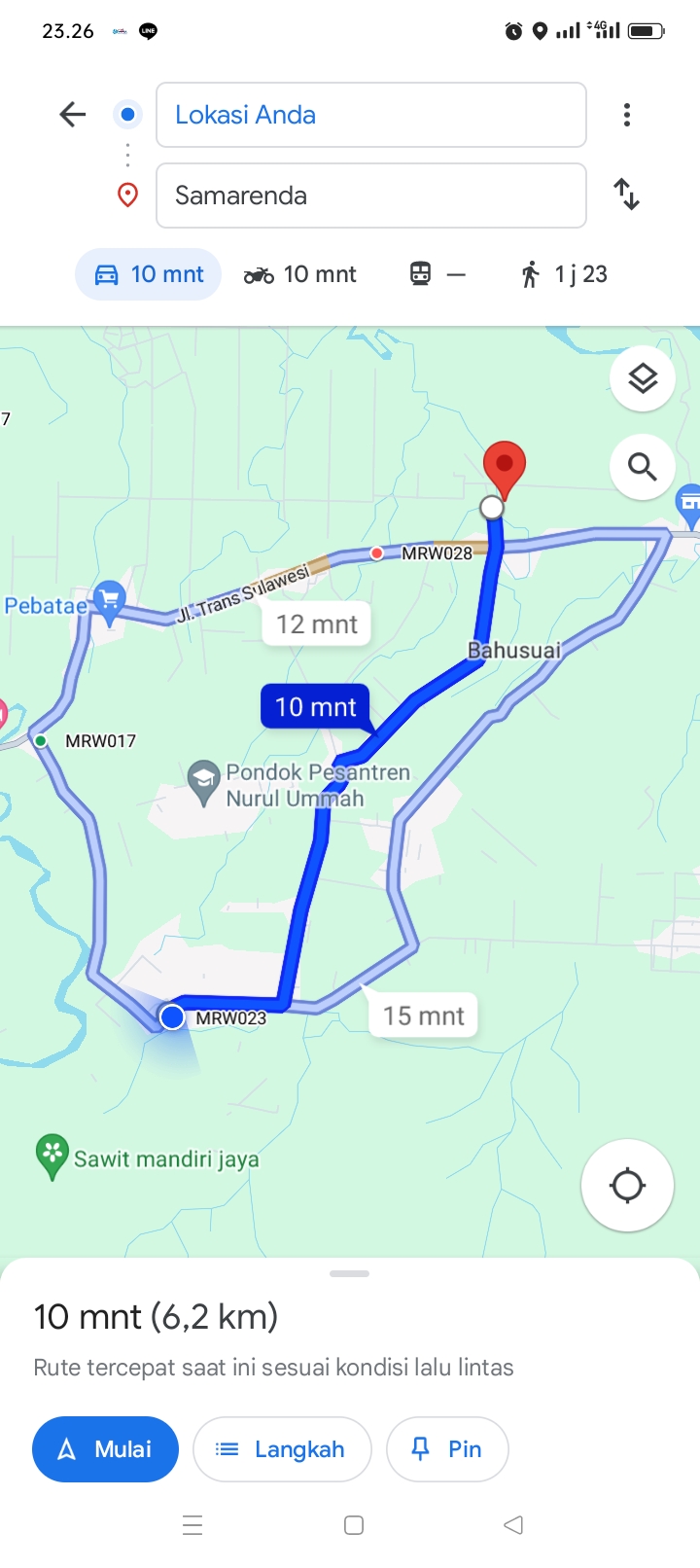The width and height of the screenshot is (700, 1568).
Task: Switch to motorcycle travel mode
Action: [x=299, y=274]
